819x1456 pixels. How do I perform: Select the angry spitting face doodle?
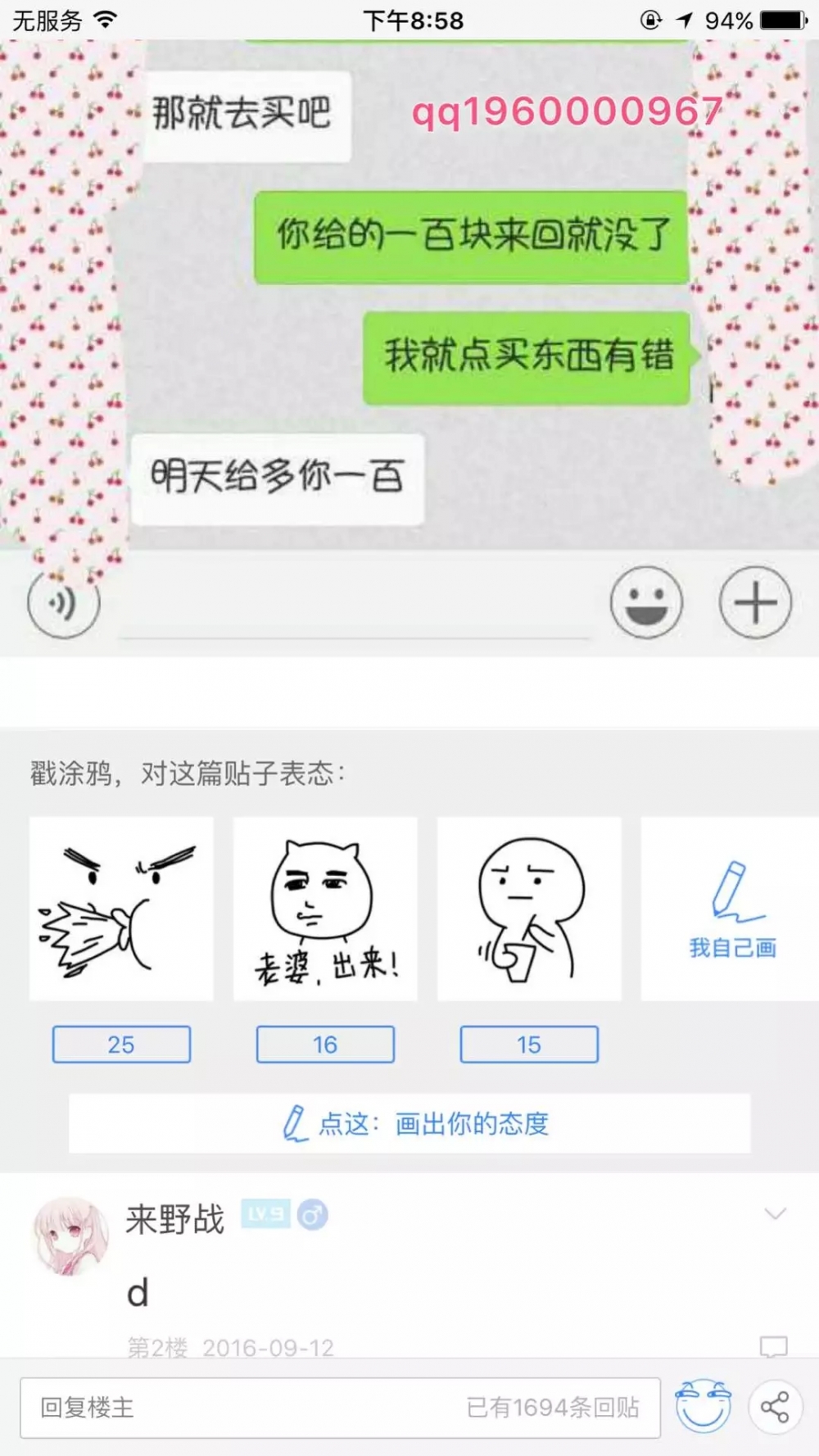pos(121,908)
